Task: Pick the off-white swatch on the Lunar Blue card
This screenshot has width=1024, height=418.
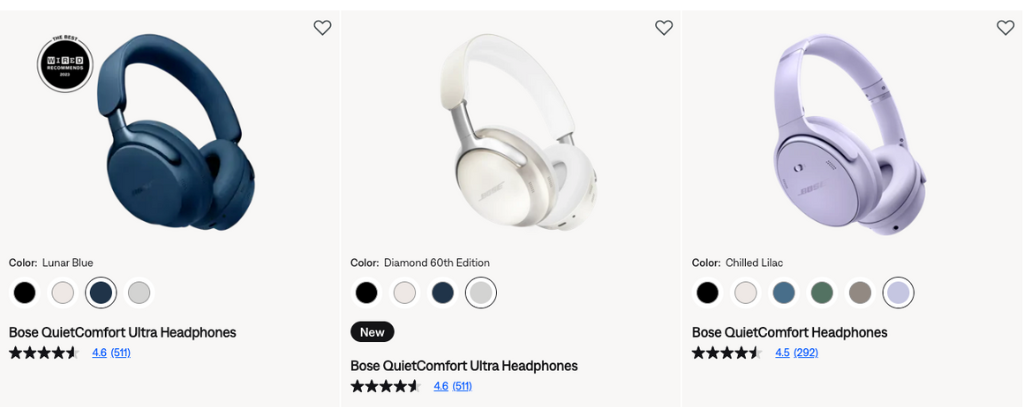Action: 63,293
